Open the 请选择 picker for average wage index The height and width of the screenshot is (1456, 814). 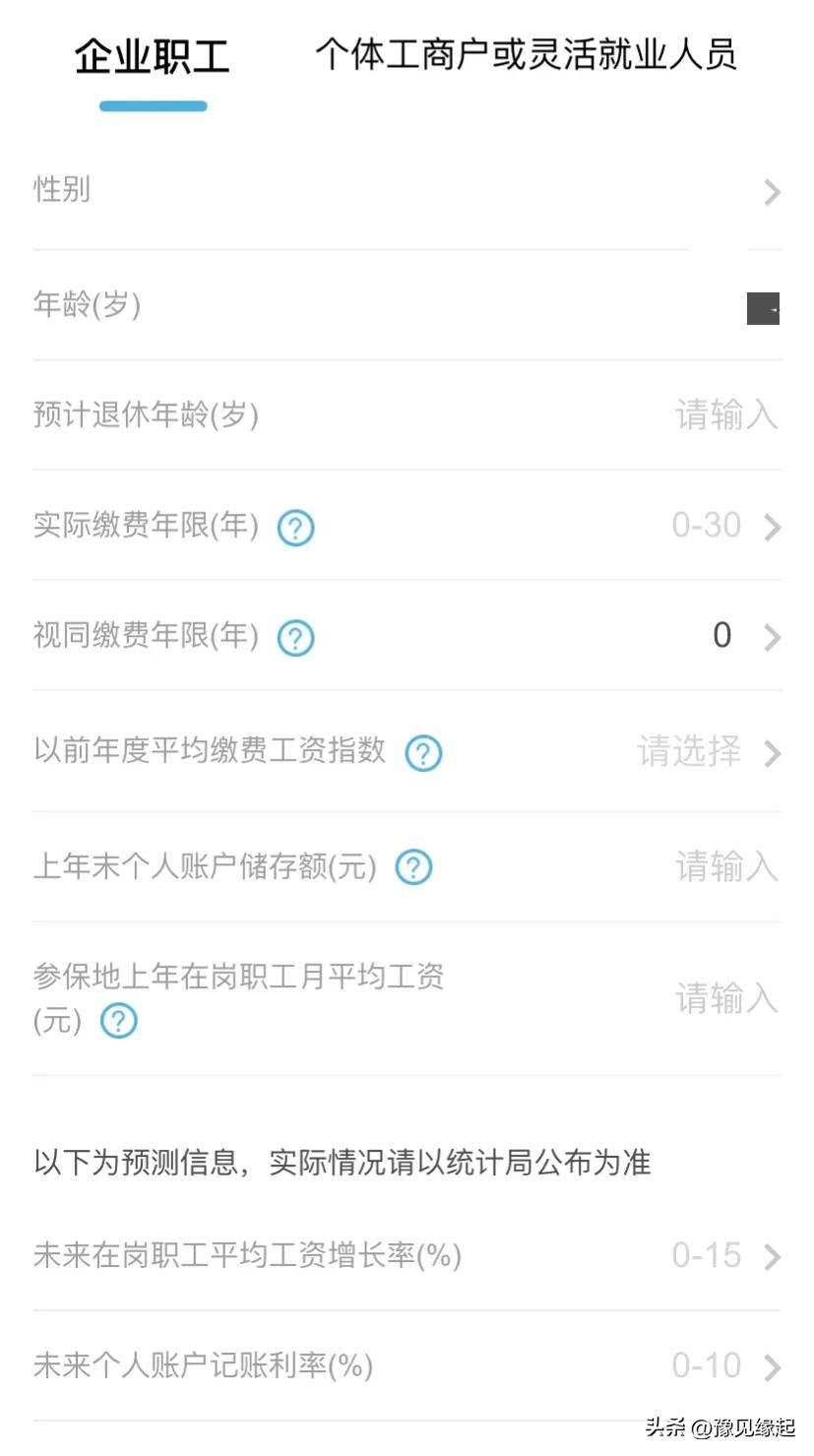tap(689, 753)
